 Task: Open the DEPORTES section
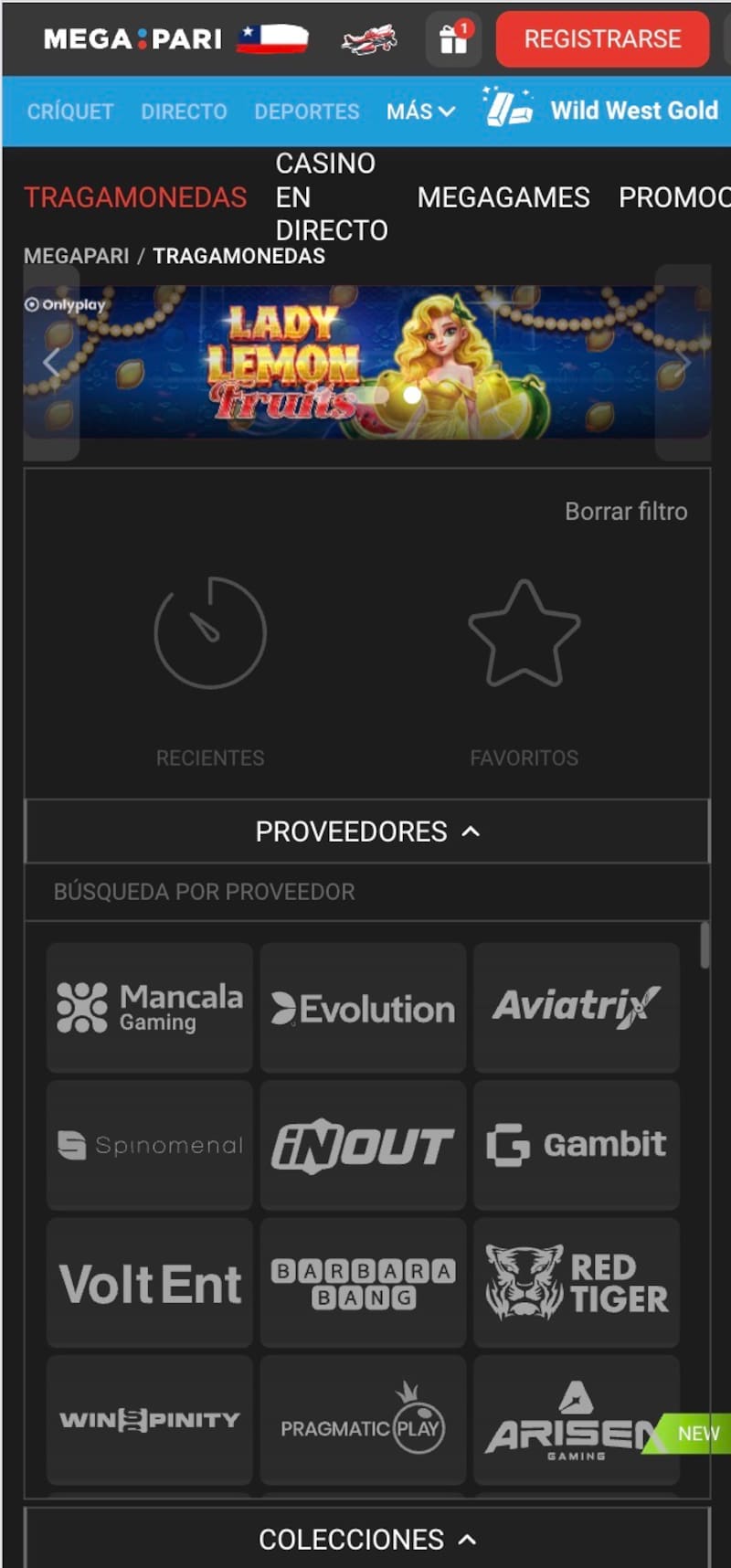click(307, 111)
